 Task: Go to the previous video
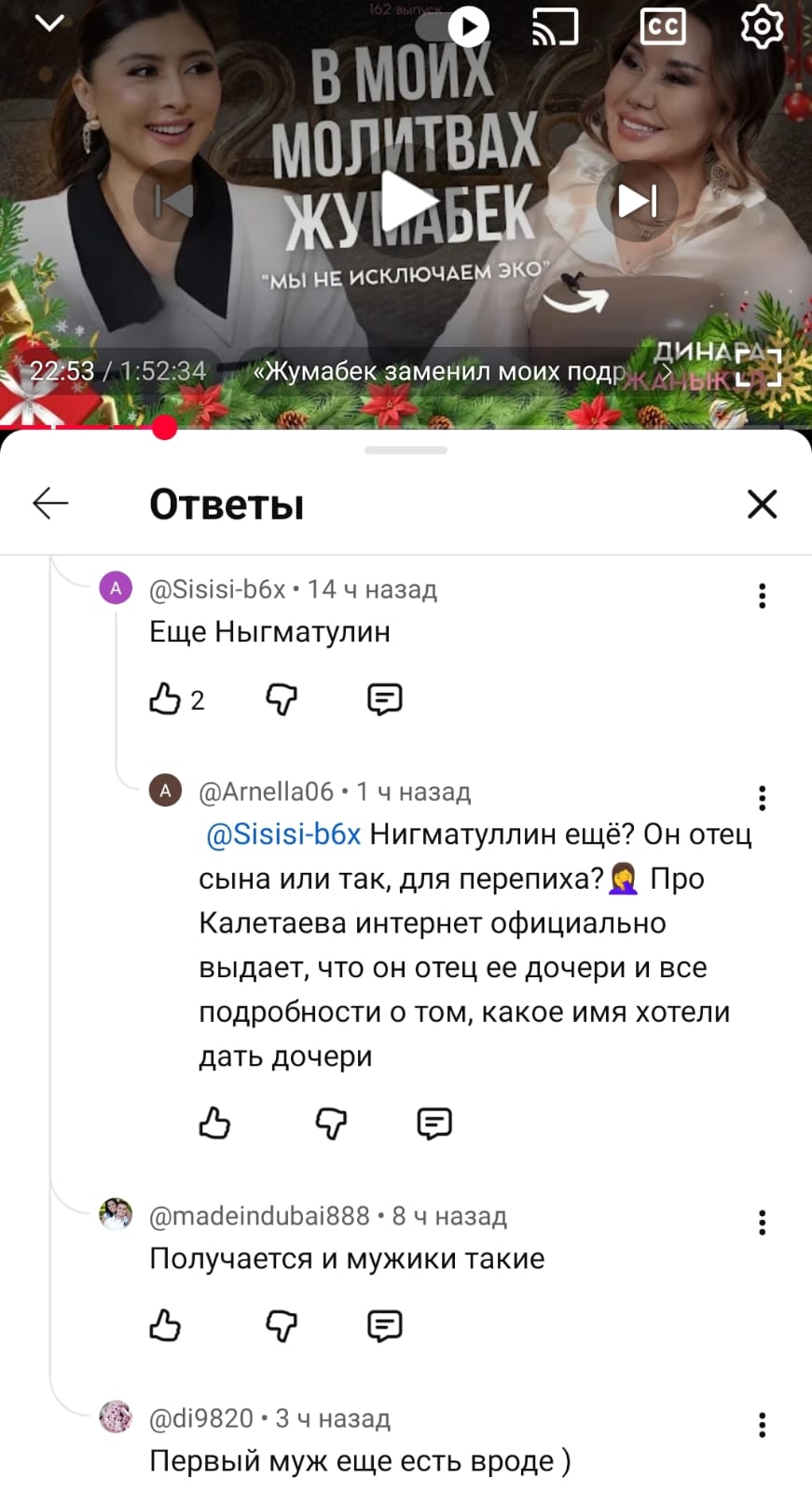[173, 200]
